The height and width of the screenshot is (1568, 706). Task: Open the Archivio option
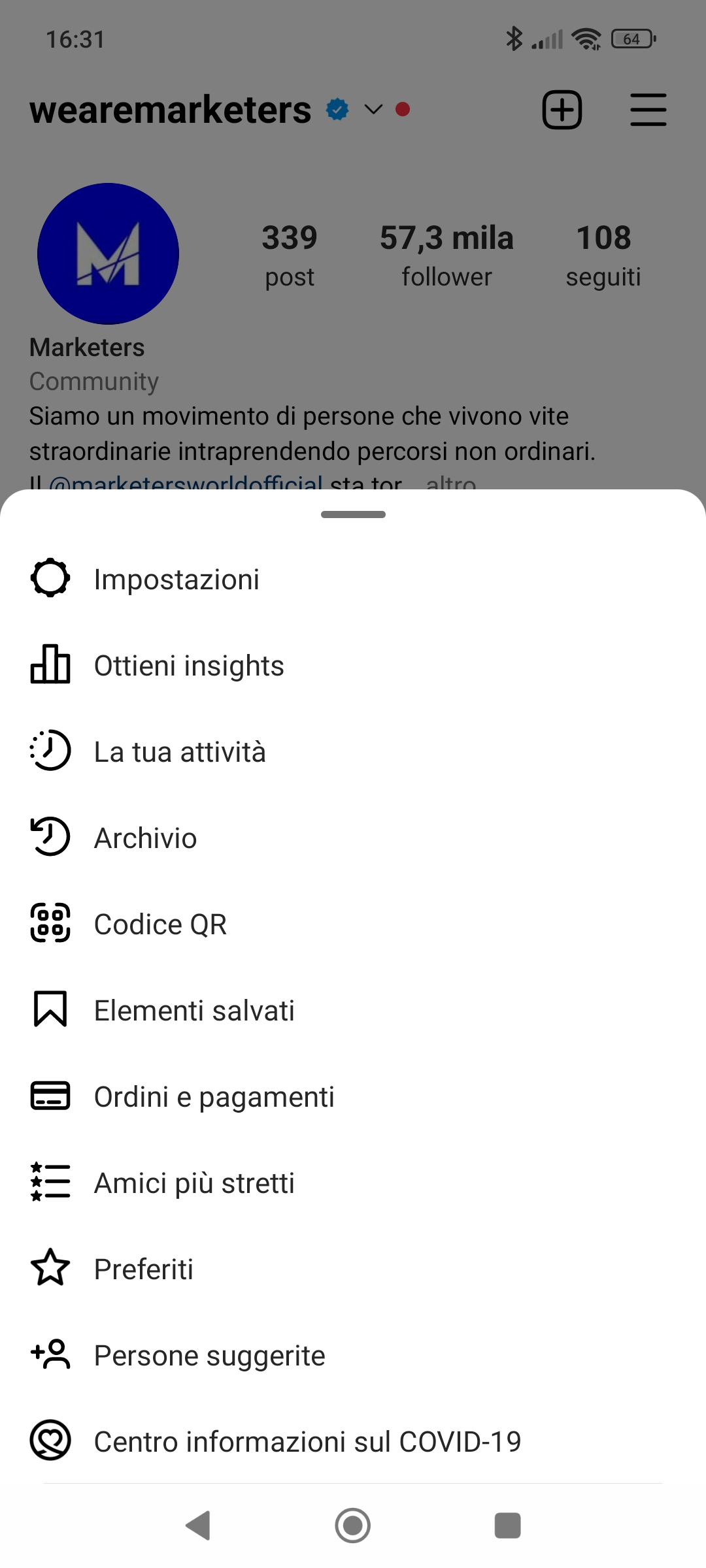tap(145, 838)
